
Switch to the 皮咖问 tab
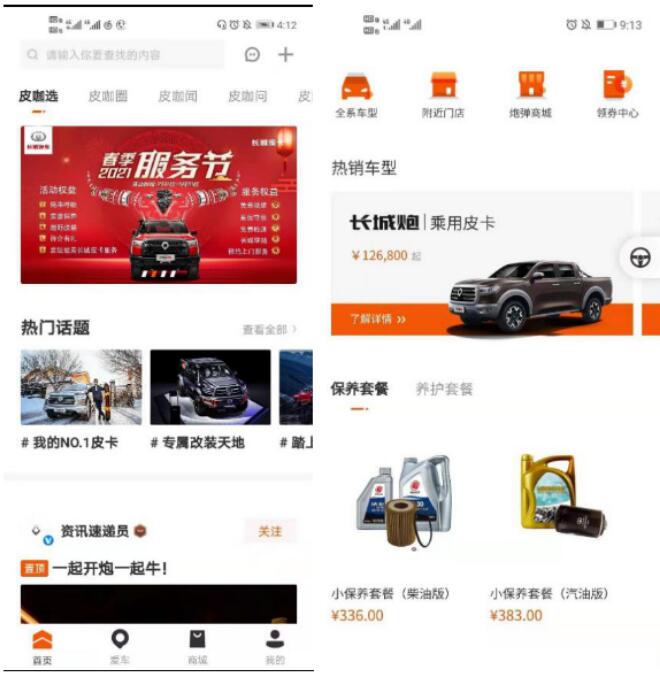[247, 97]
